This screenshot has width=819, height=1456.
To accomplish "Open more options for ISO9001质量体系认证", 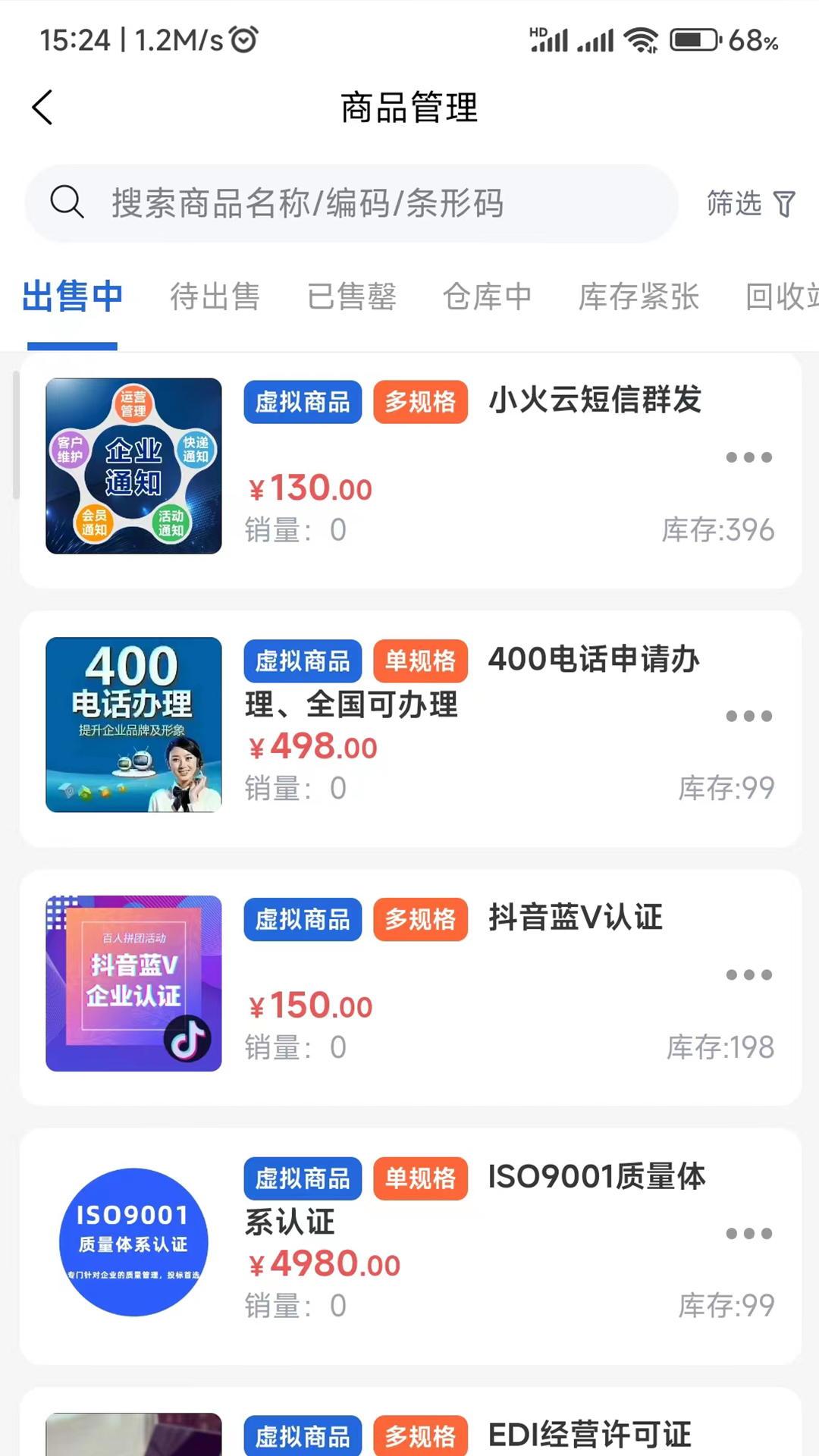I will [748, 1234].
